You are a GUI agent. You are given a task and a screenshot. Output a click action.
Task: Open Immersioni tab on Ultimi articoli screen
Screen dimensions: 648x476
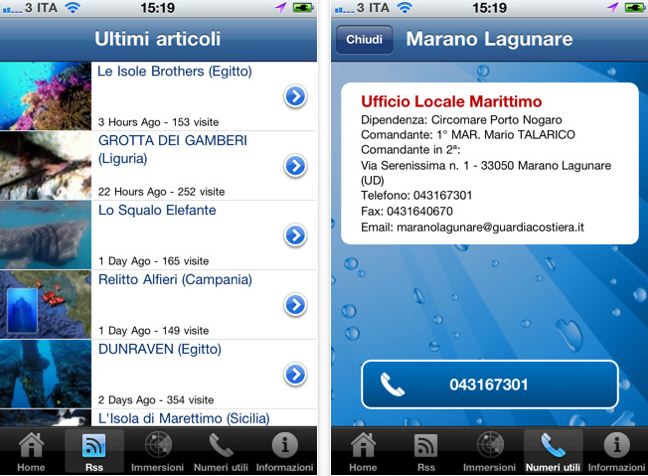[158, 451]
